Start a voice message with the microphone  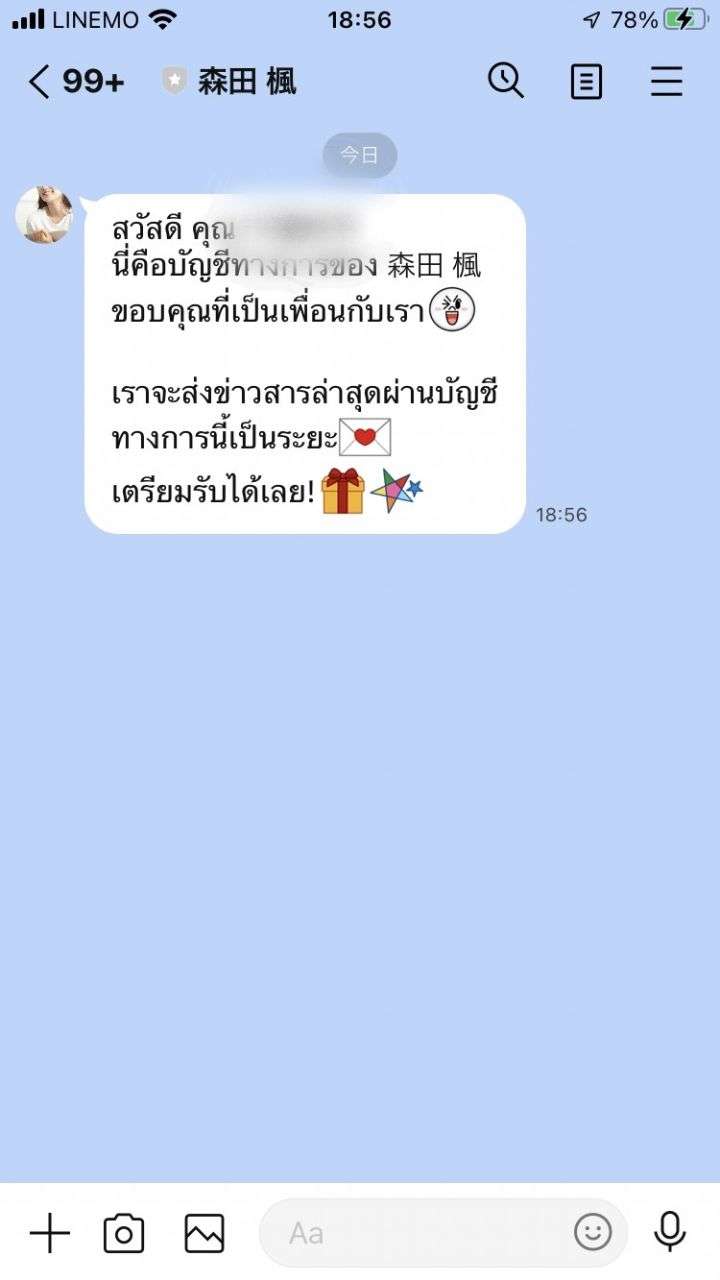tap(668, 1233)
